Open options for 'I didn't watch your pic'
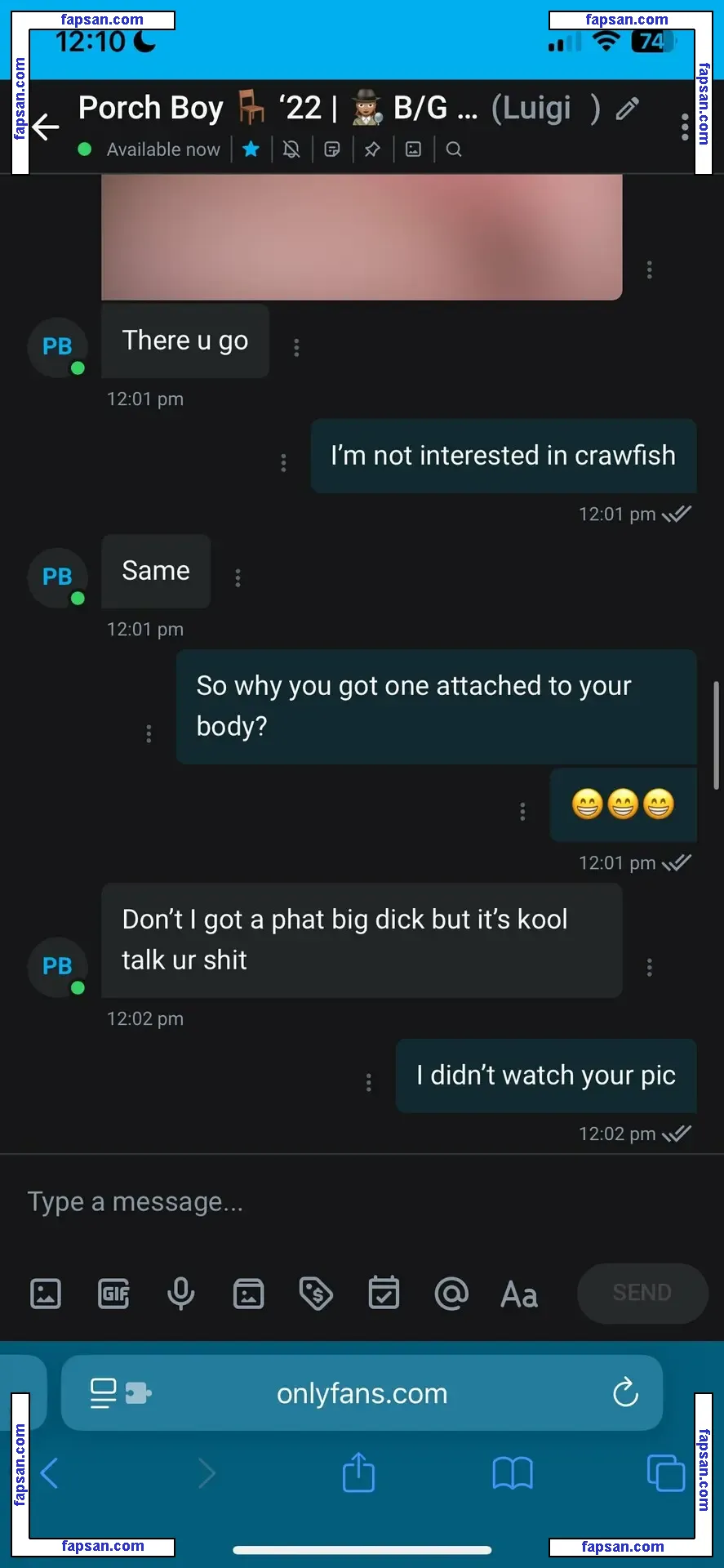The image size is (724, 1568). point(369,1082)
